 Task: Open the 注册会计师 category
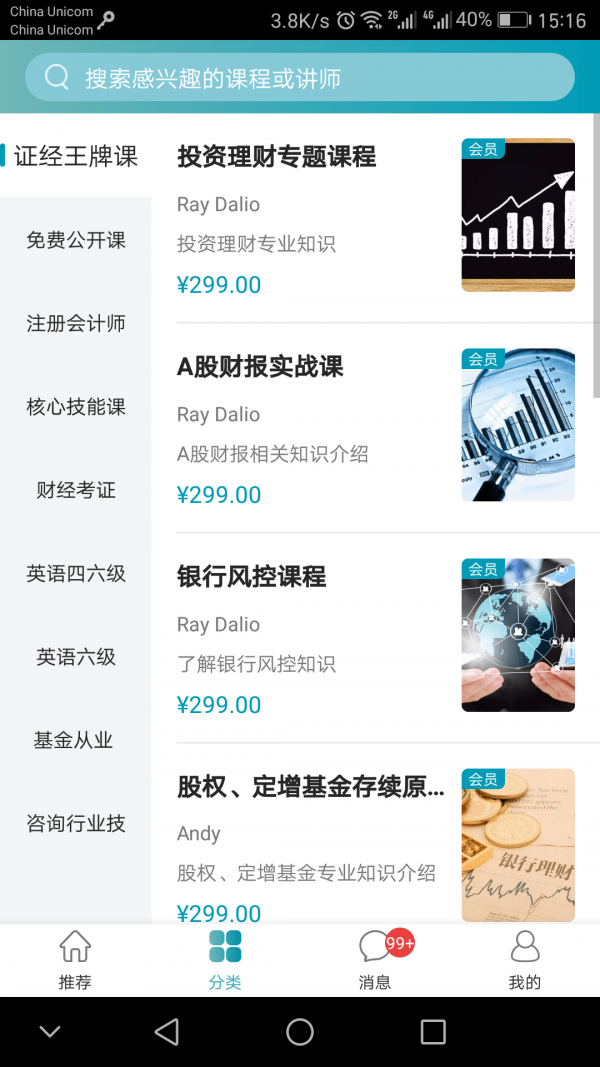pos(76,323)
